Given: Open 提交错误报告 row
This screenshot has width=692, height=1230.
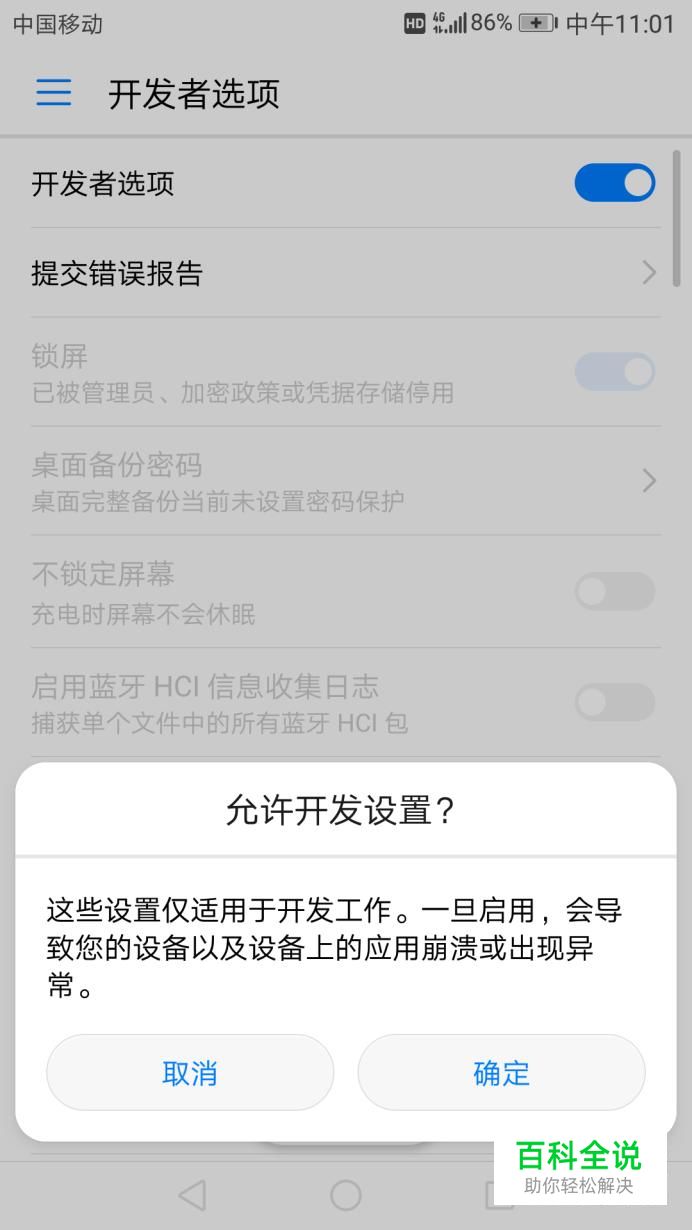Looking at the screenshot, I should tap(346, 272).
